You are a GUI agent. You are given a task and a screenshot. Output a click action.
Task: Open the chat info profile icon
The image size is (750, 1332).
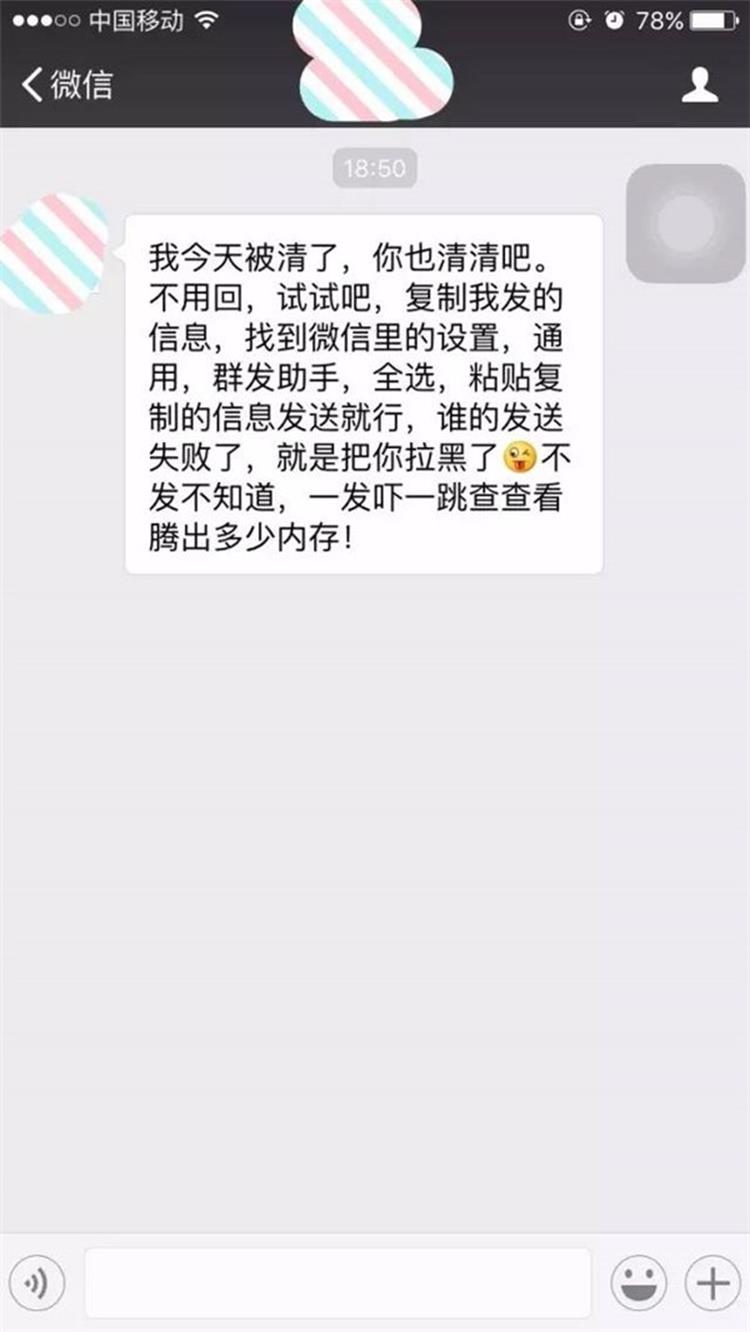pos(700,86)
